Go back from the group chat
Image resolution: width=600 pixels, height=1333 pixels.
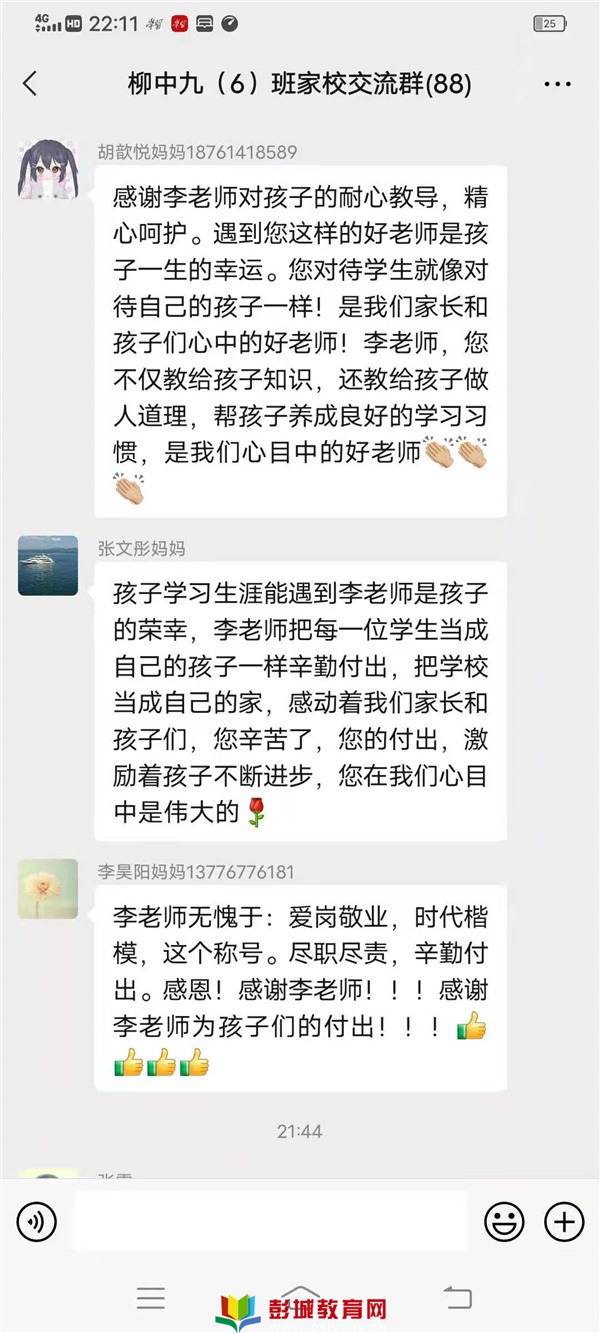coord(30,84)
